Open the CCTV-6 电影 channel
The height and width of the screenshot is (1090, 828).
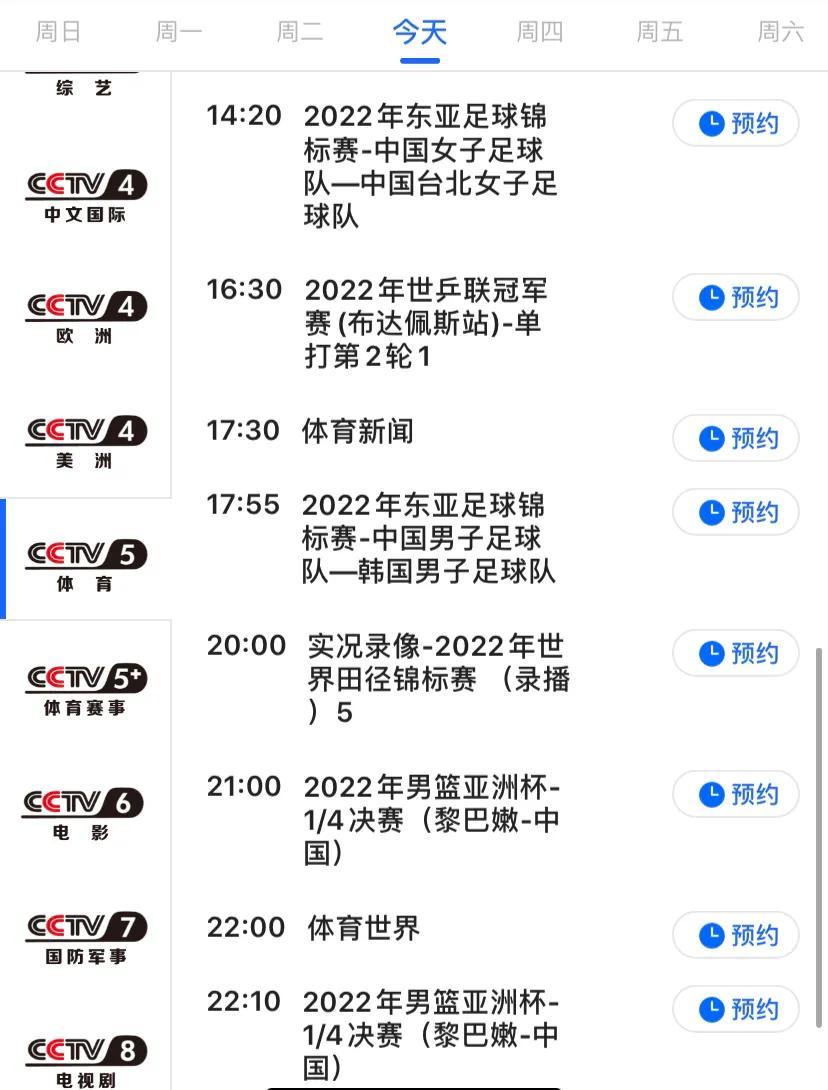(86, 812)
